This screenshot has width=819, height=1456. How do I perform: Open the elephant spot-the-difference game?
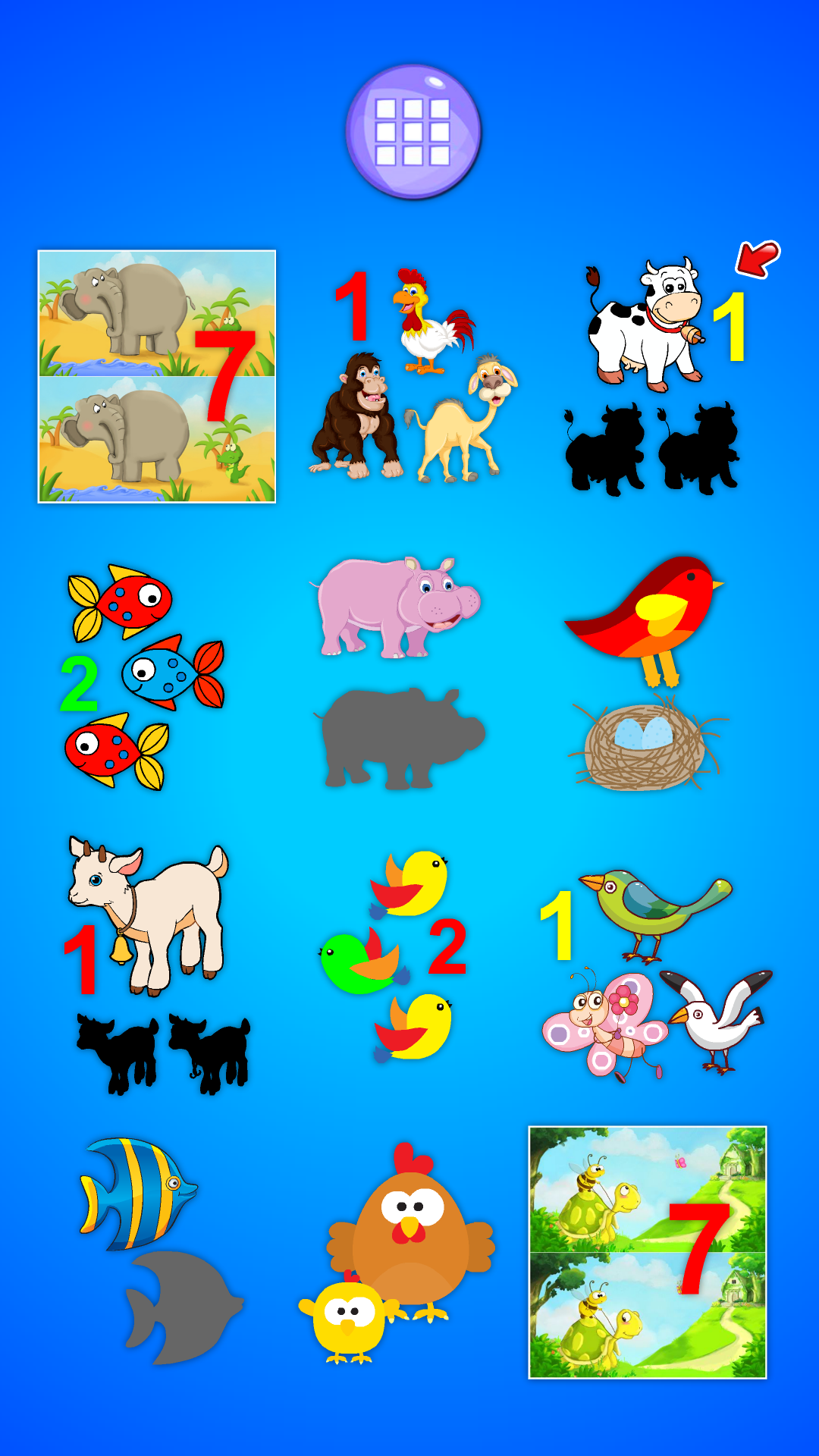point(157,376)
